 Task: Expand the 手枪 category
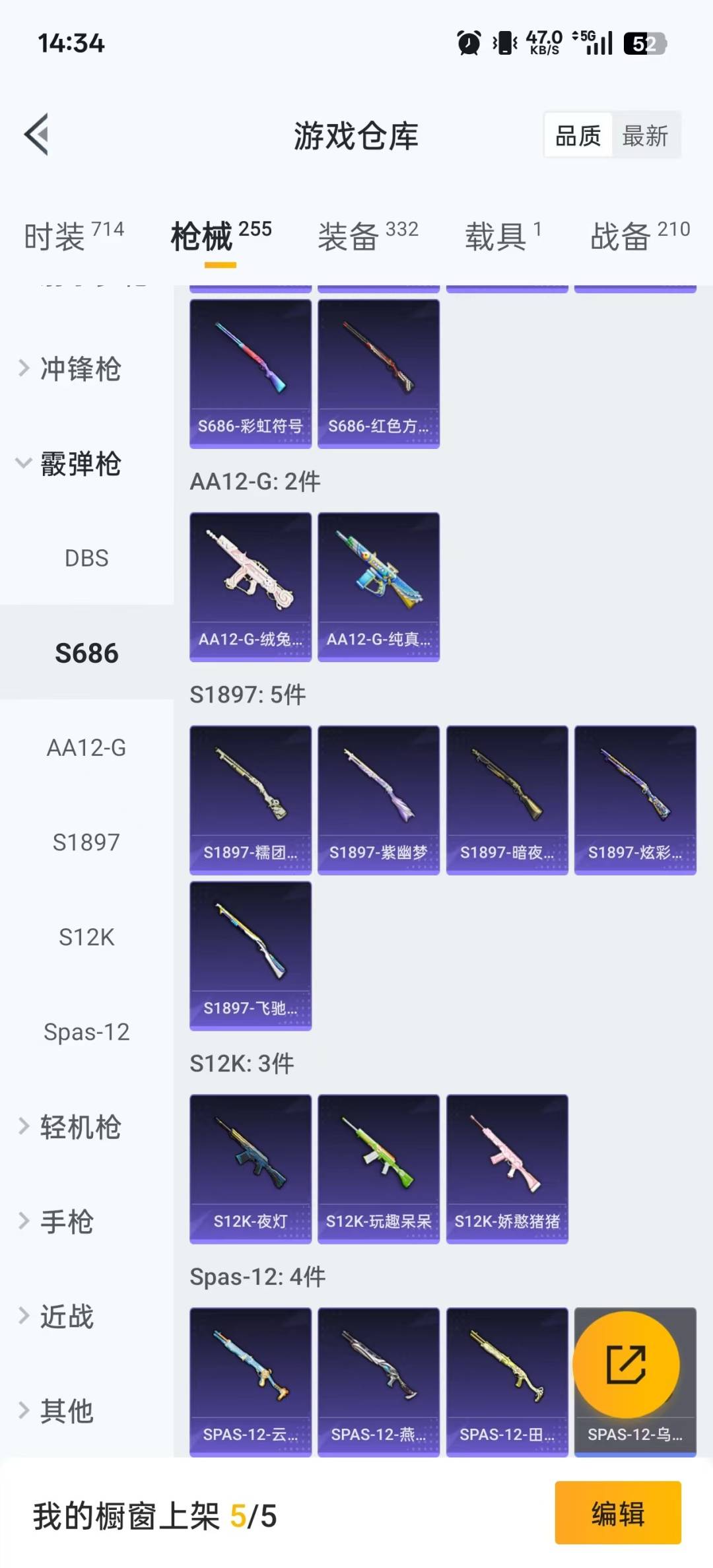click(x=66, y=1221)
